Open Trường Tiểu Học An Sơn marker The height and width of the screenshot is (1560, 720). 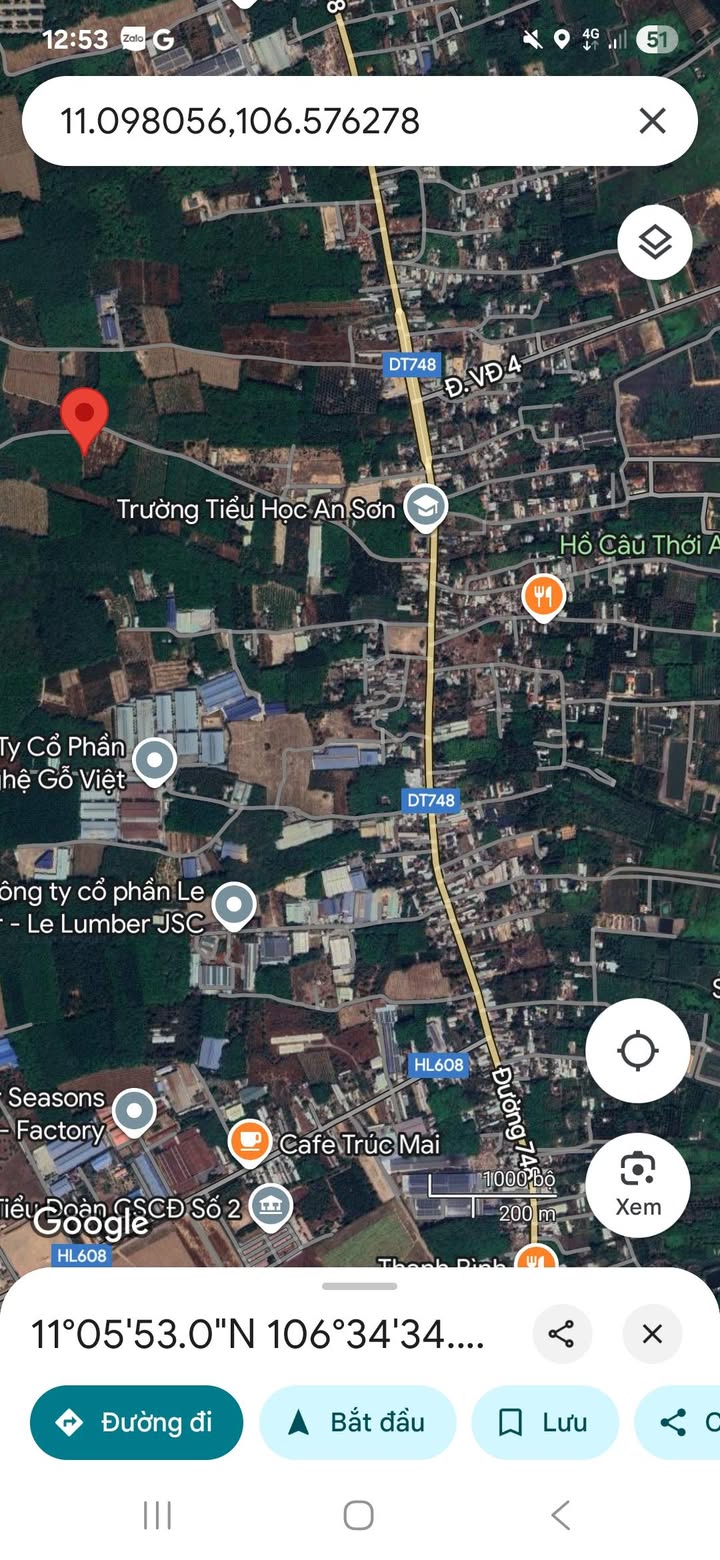[426, 508]
